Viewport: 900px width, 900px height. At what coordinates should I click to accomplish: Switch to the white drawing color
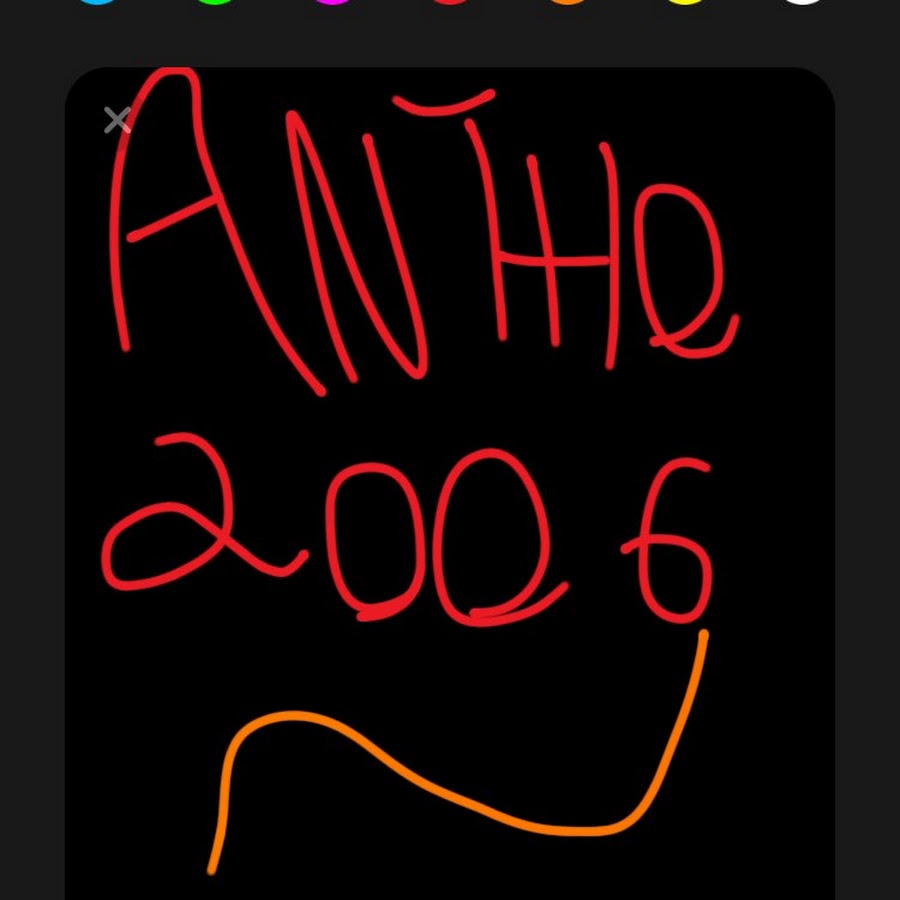tap(803, 1)
